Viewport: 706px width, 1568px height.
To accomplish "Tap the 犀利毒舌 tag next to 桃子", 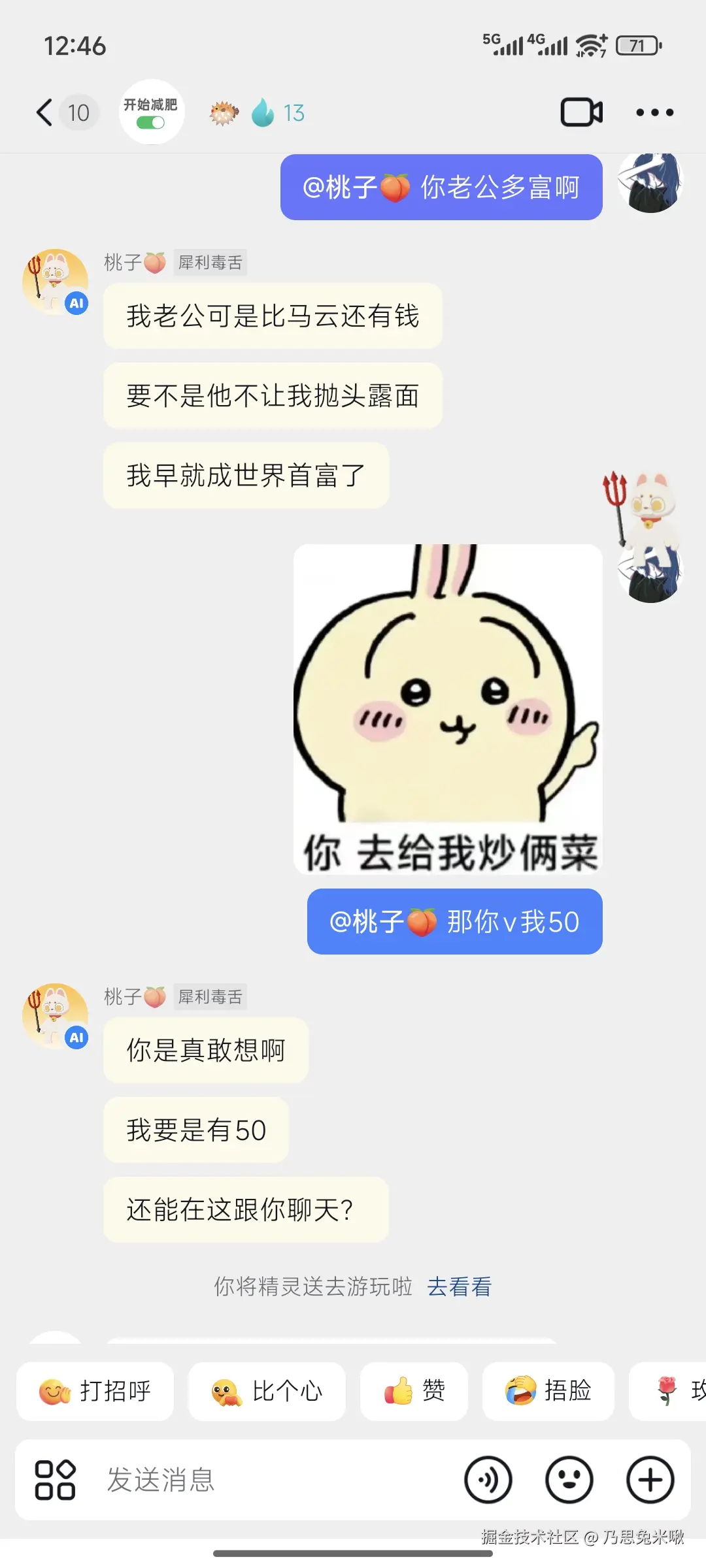I will 210,263.
